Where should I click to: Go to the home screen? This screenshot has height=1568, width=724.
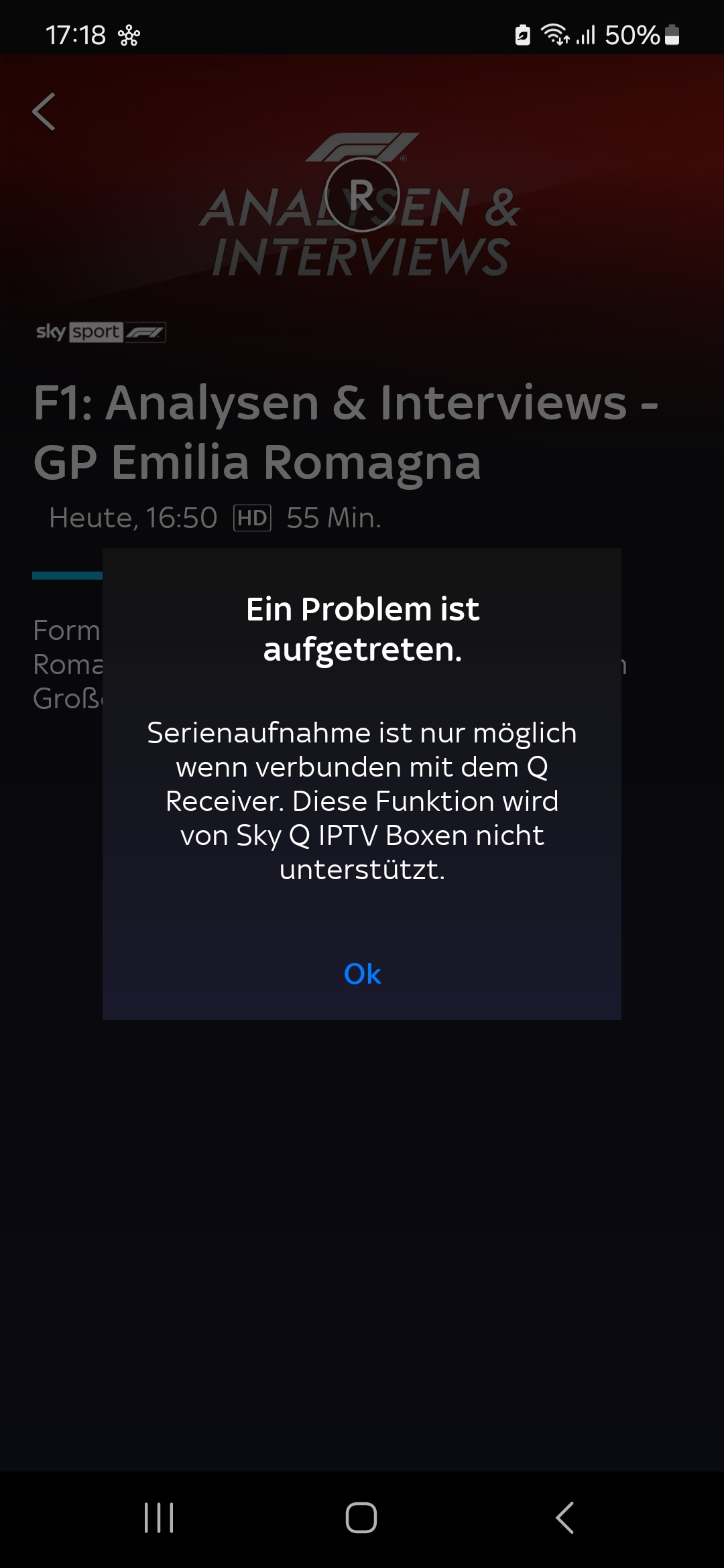click(x=361, y=1518)
